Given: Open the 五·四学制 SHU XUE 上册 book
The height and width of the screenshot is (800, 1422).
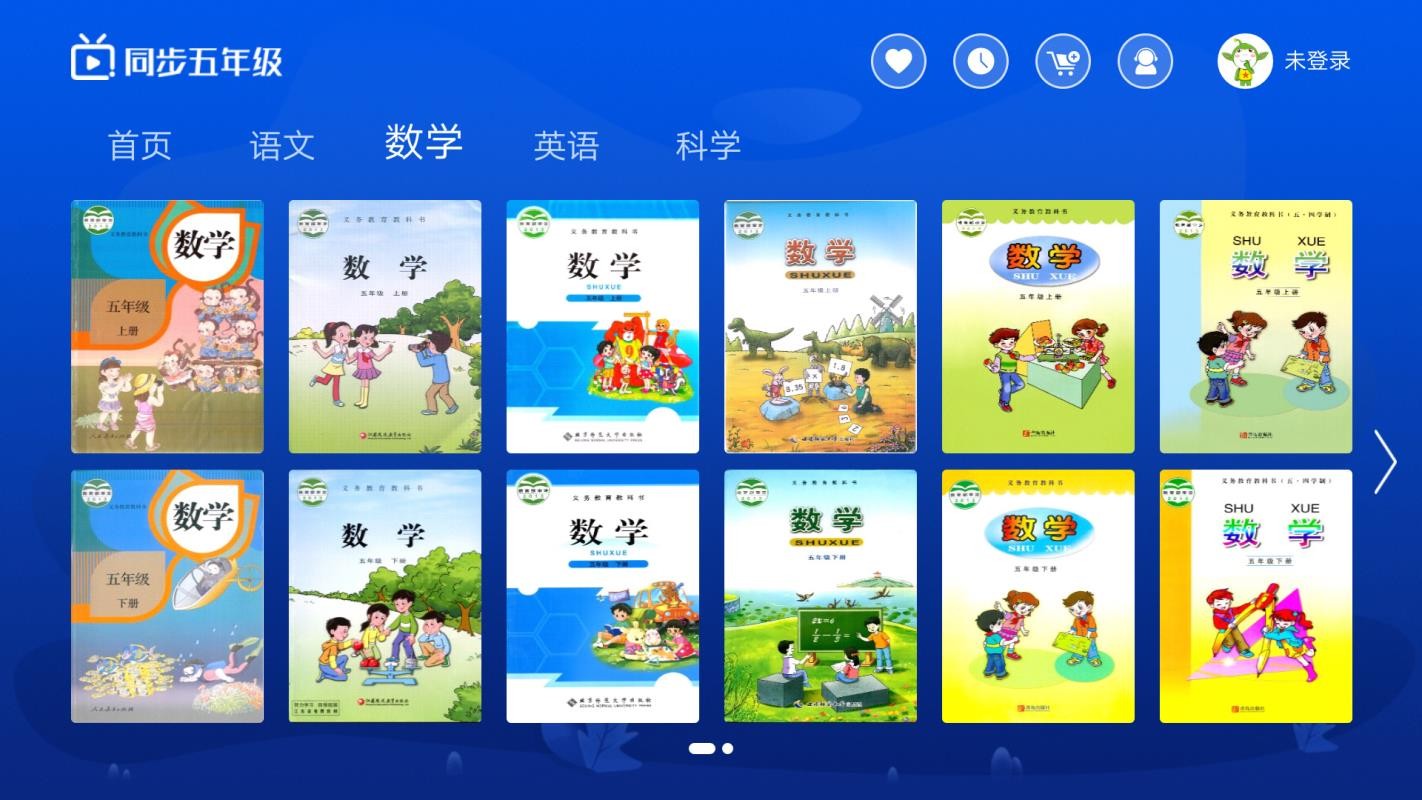Looking at the screenshot, I should coord(1255,326).
